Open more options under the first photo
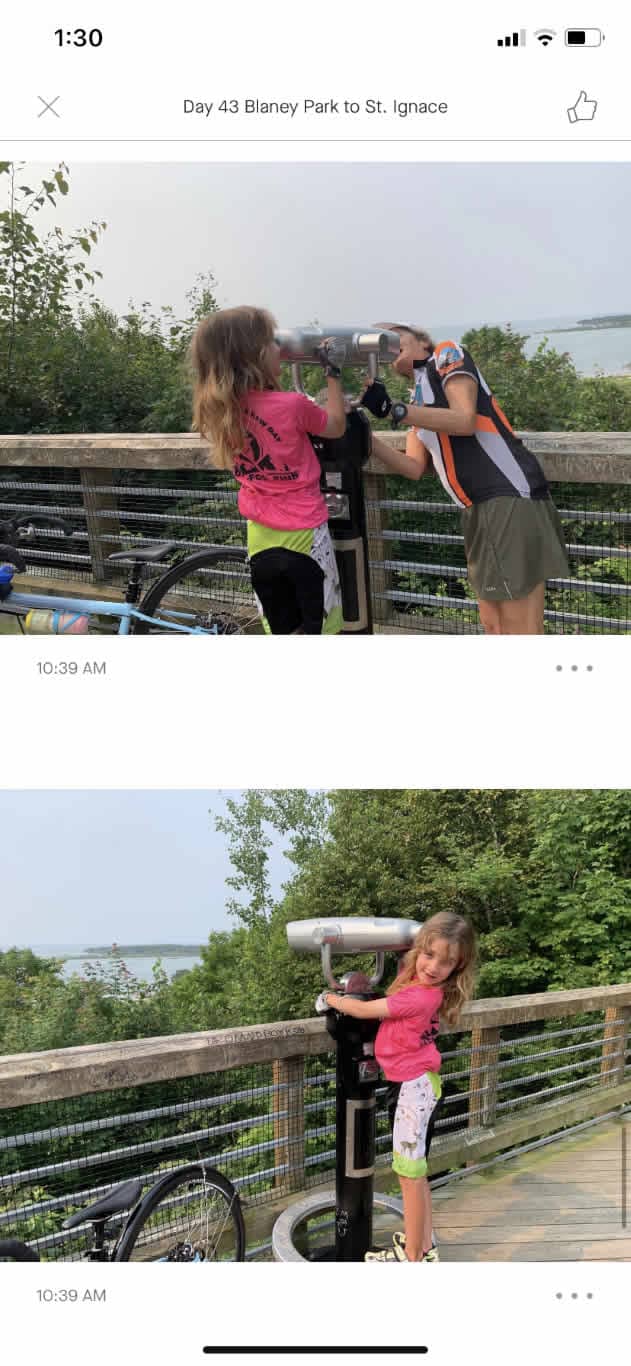 pyautogui.click(x=574, y=668)
